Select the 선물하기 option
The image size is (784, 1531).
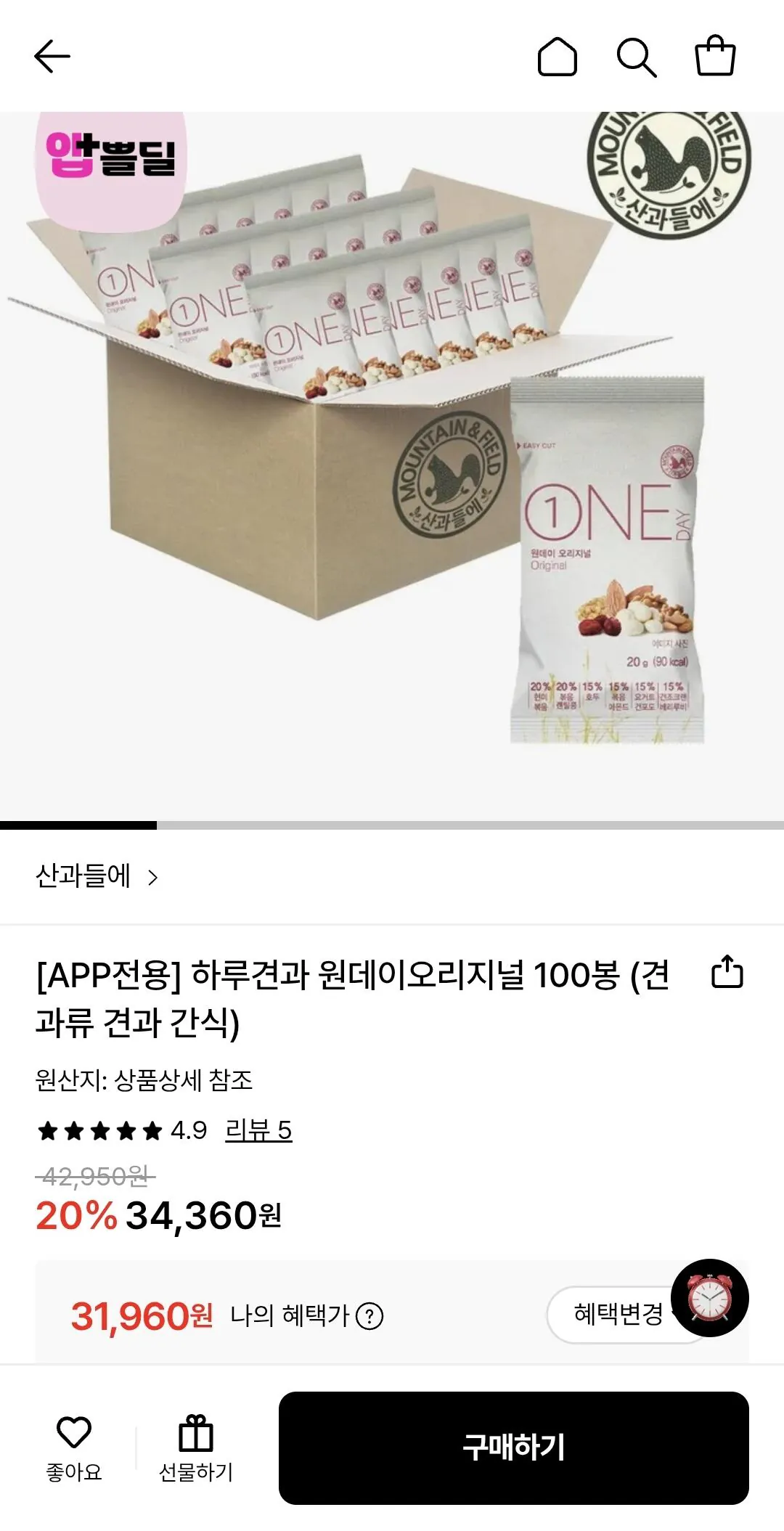(195, 1459)
